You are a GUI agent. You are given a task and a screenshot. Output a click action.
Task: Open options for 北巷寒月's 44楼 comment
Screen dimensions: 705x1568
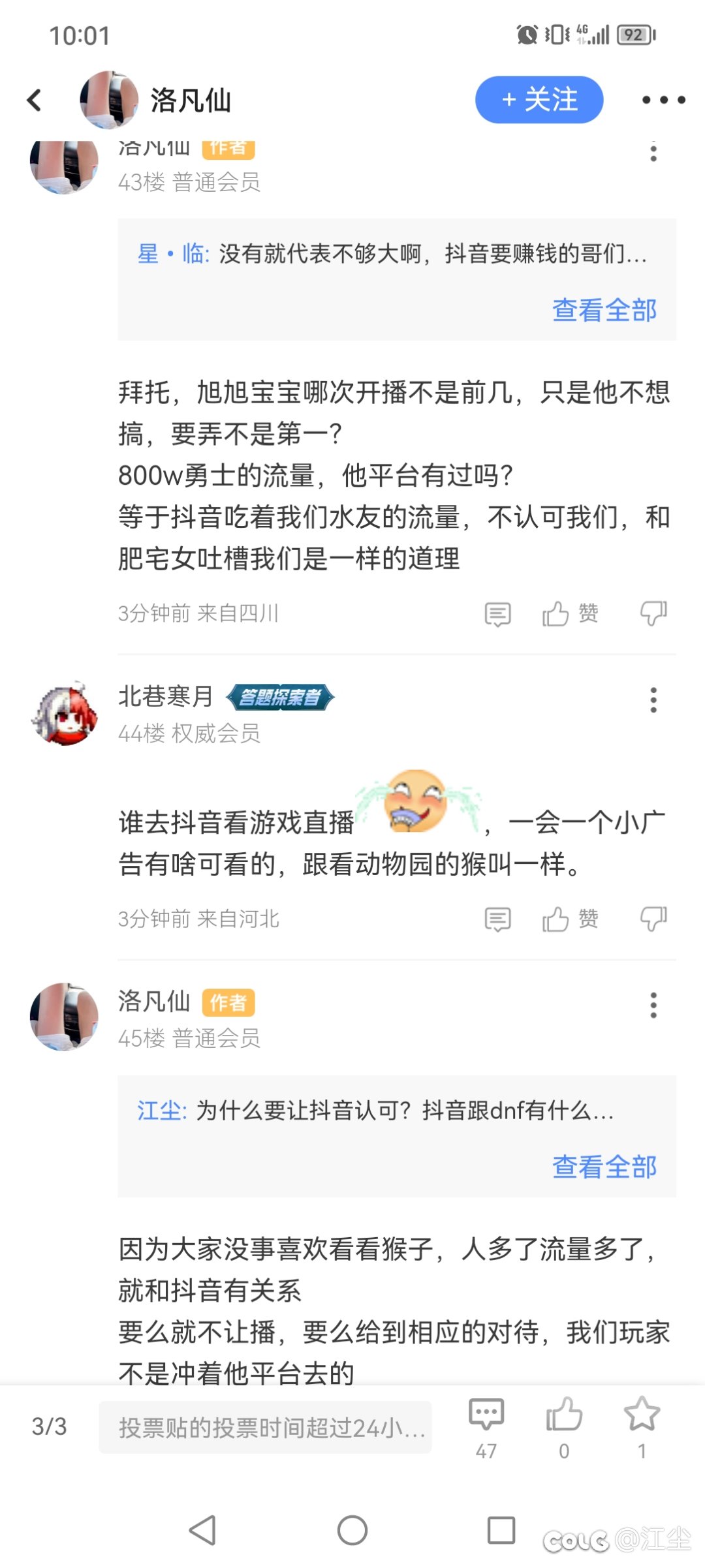pos(653,699)
